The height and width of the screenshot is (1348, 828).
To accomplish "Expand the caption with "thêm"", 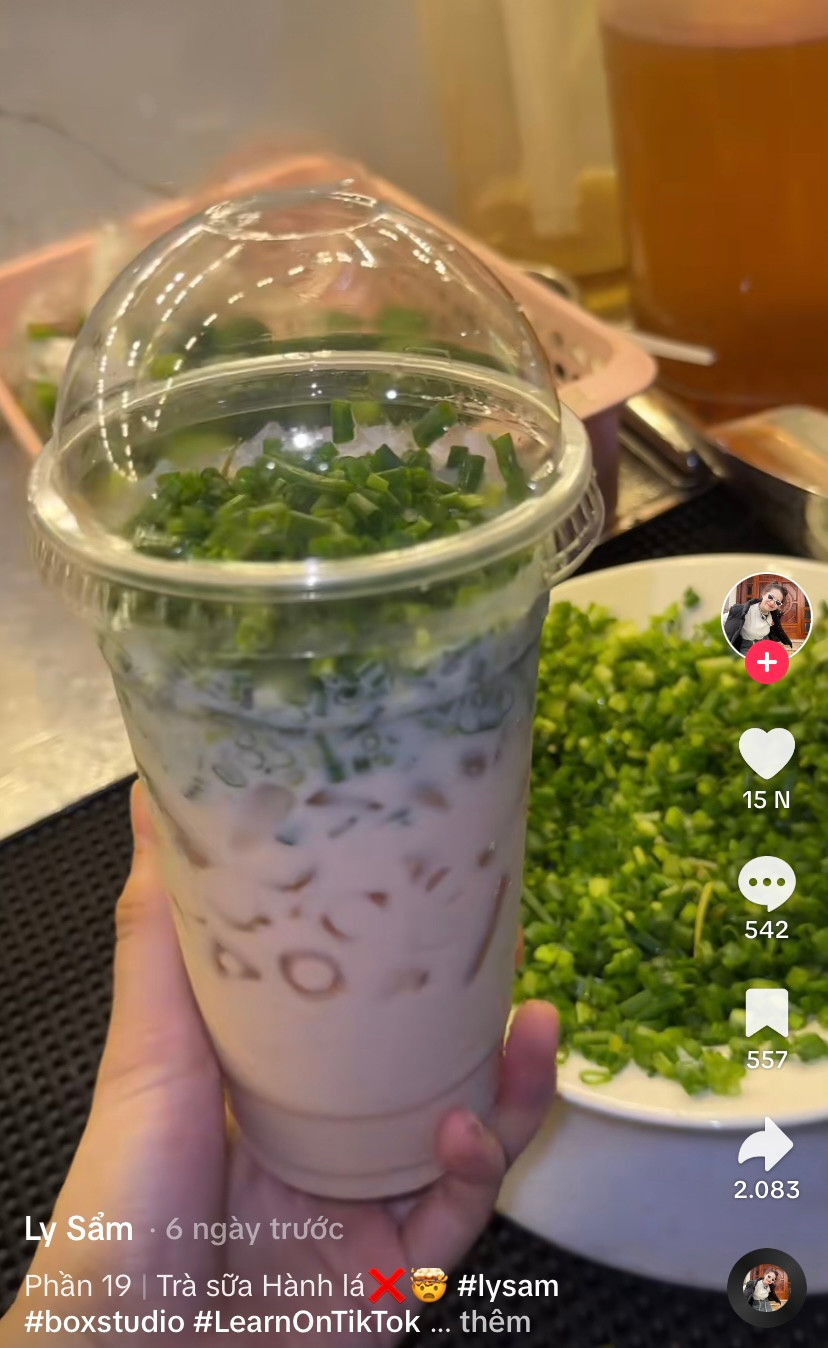I will coord(495,1322).
